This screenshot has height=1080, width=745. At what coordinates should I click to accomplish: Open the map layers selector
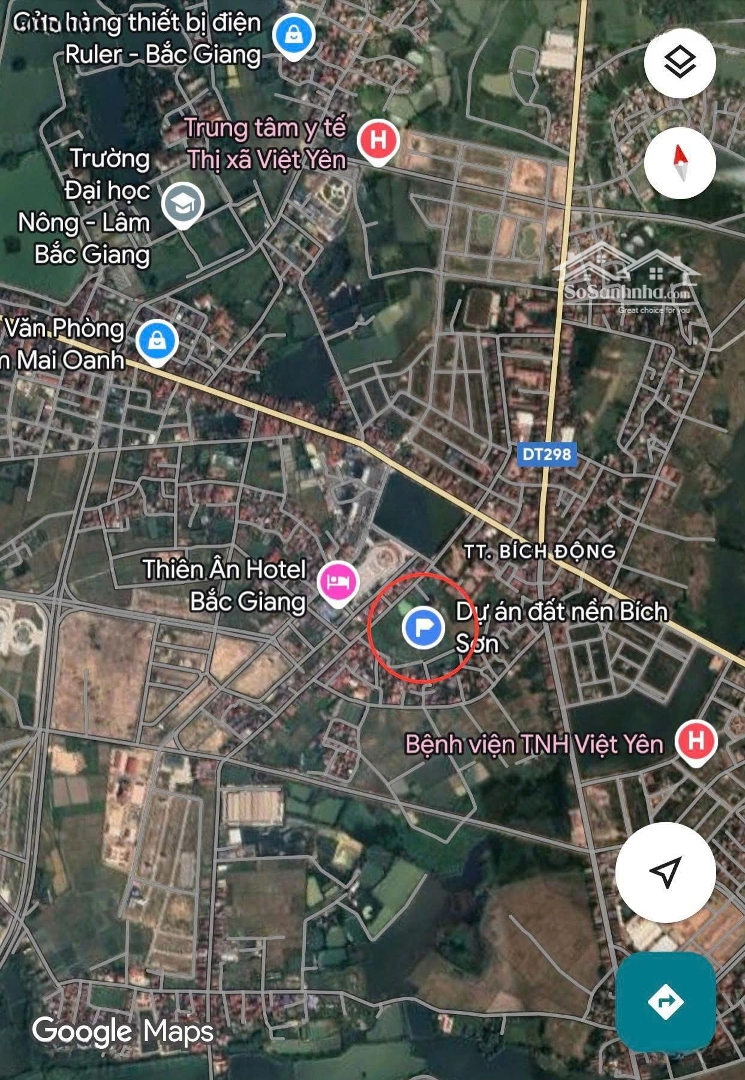[680, 62]
